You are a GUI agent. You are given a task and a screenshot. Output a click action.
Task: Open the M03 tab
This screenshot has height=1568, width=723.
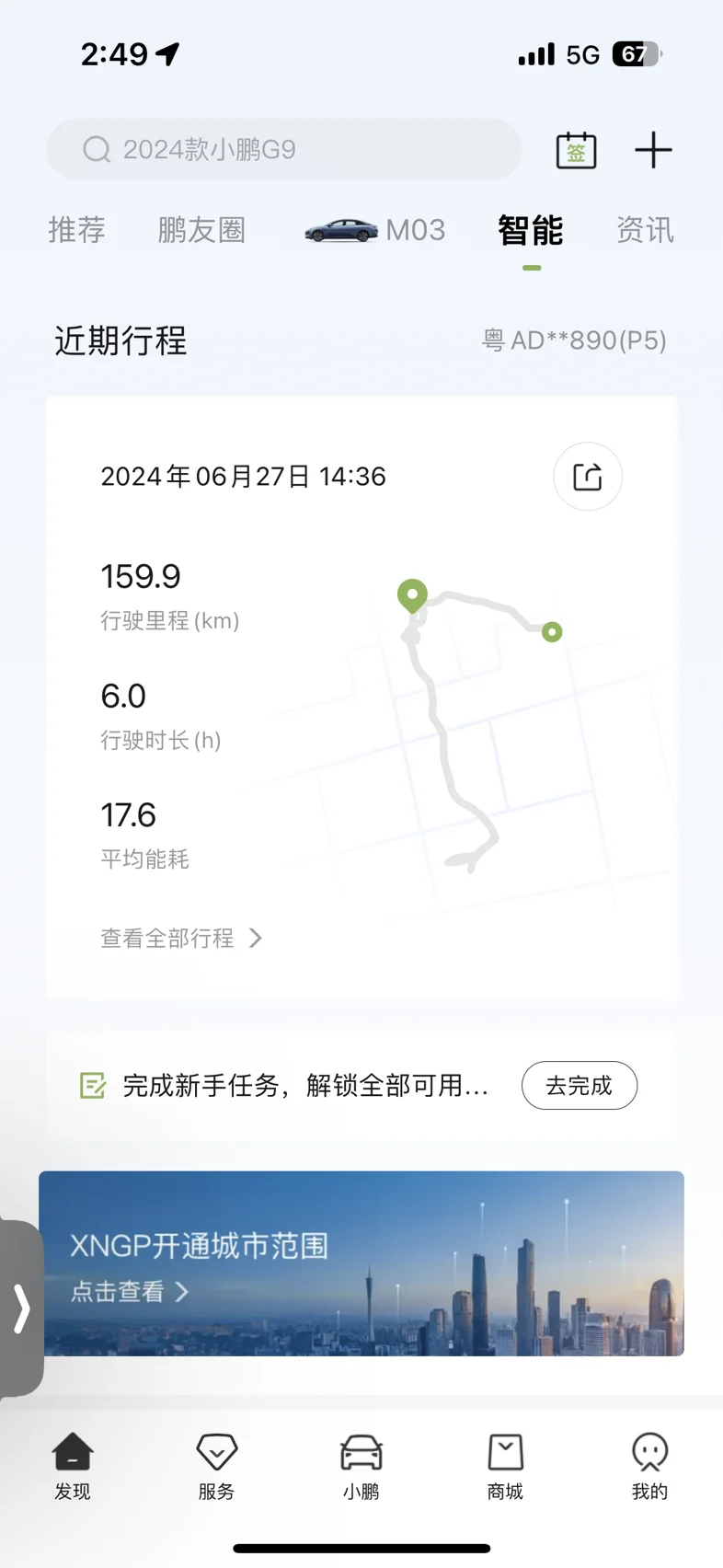coord(375,230)
